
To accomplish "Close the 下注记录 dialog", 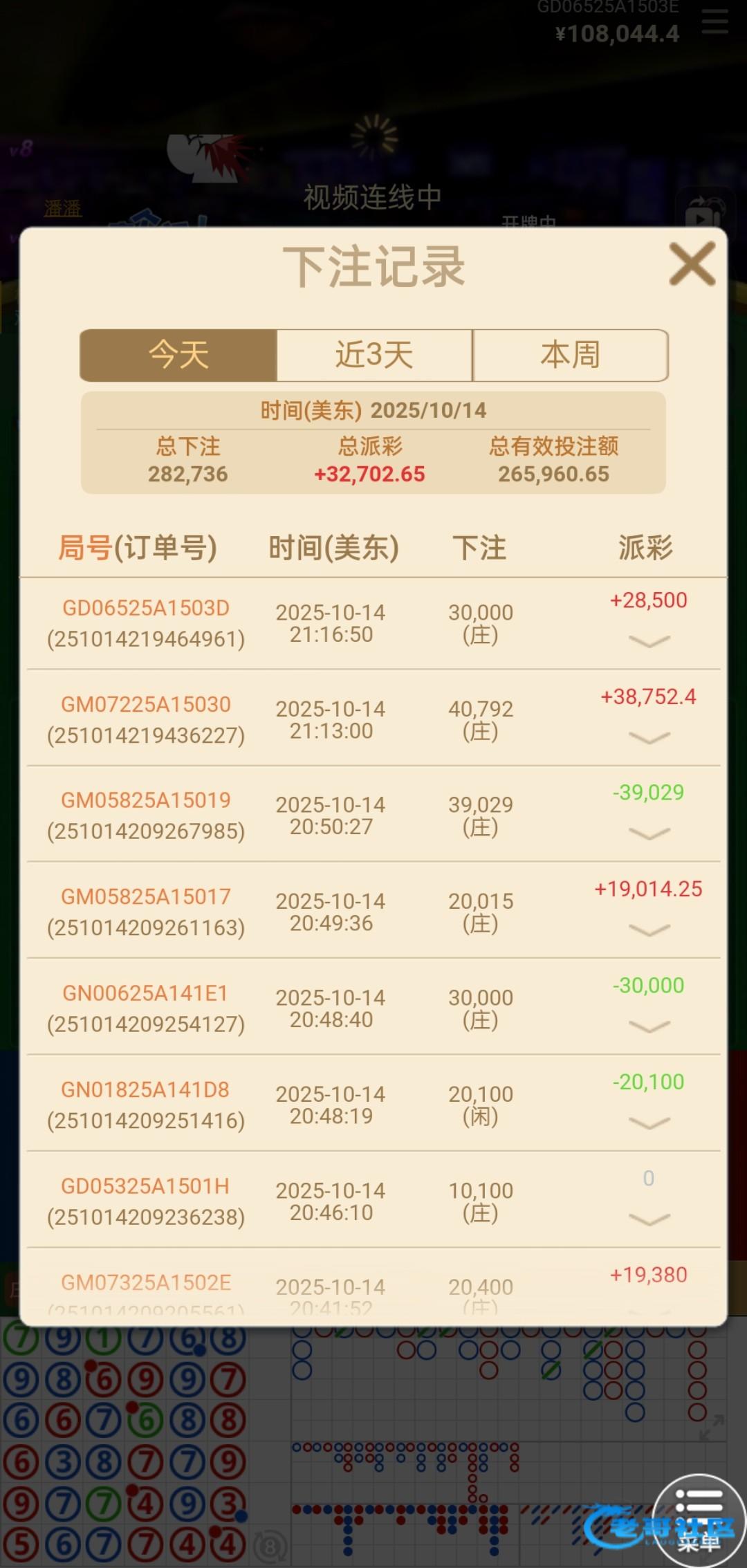I will pyautogui.click(x=692, y=264).
